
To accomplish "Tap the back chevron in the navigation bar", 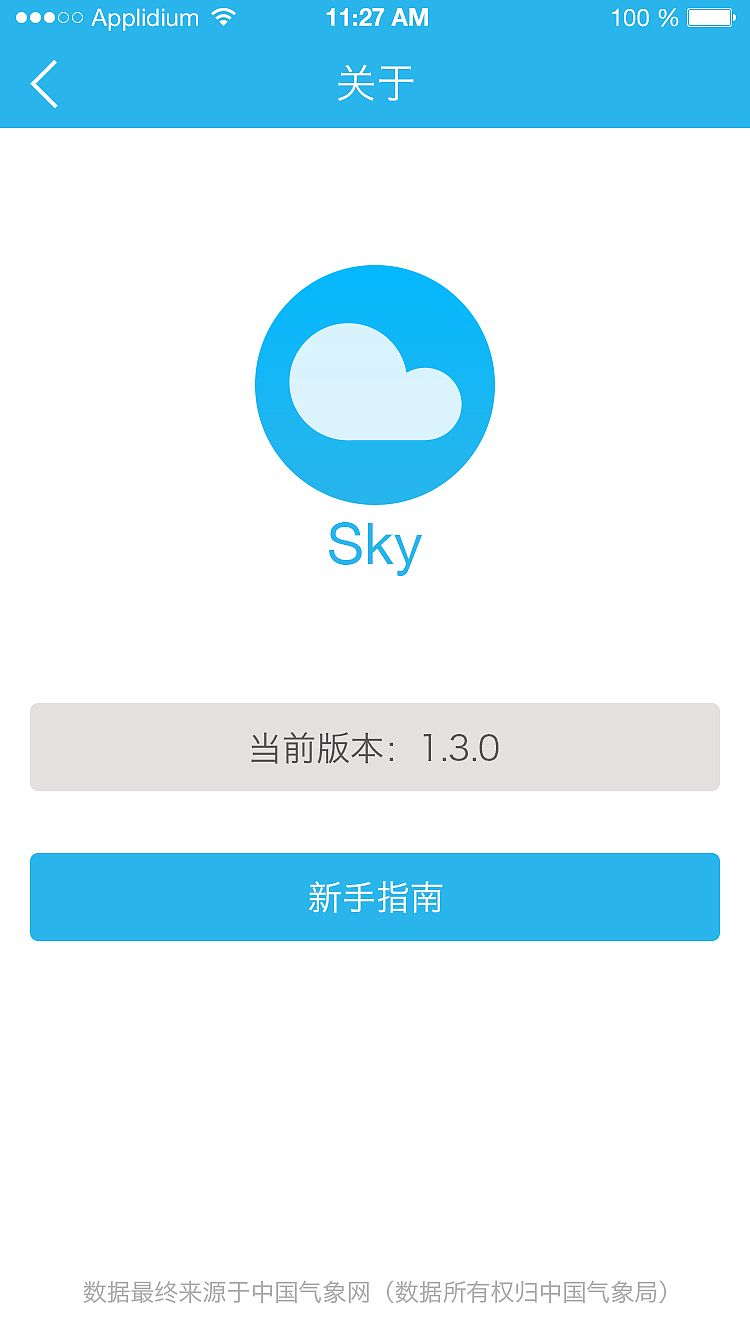I will (x=44, y=84).
